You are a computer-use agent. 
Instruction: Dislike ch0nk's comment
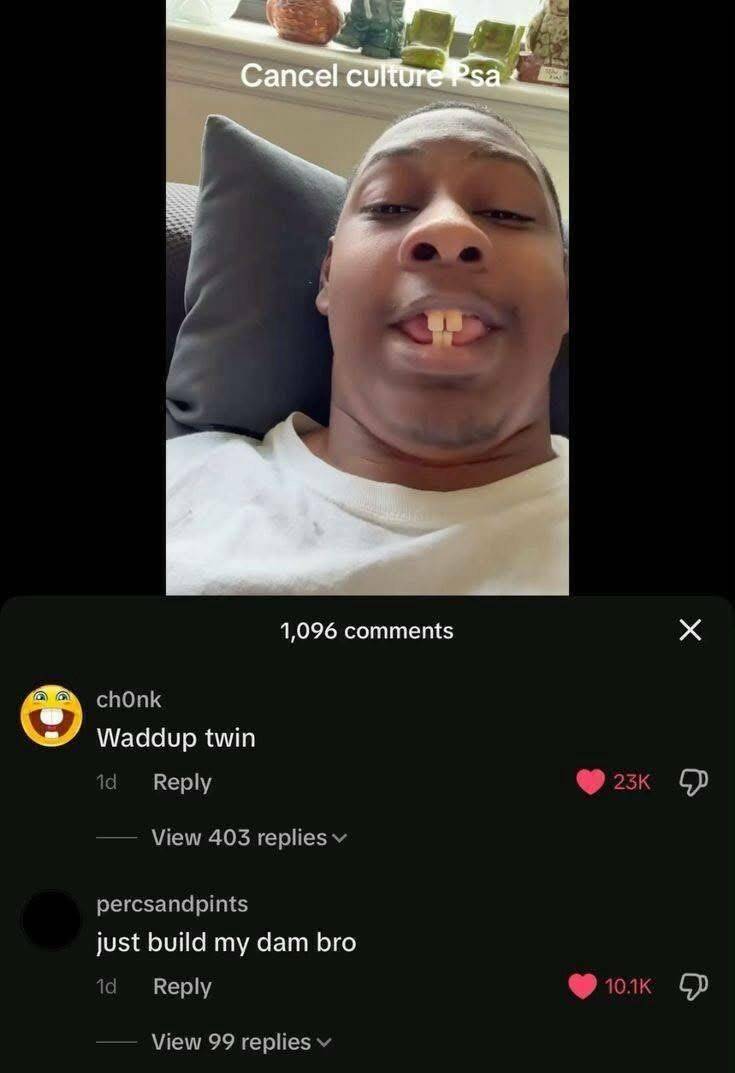click(691, 782)
